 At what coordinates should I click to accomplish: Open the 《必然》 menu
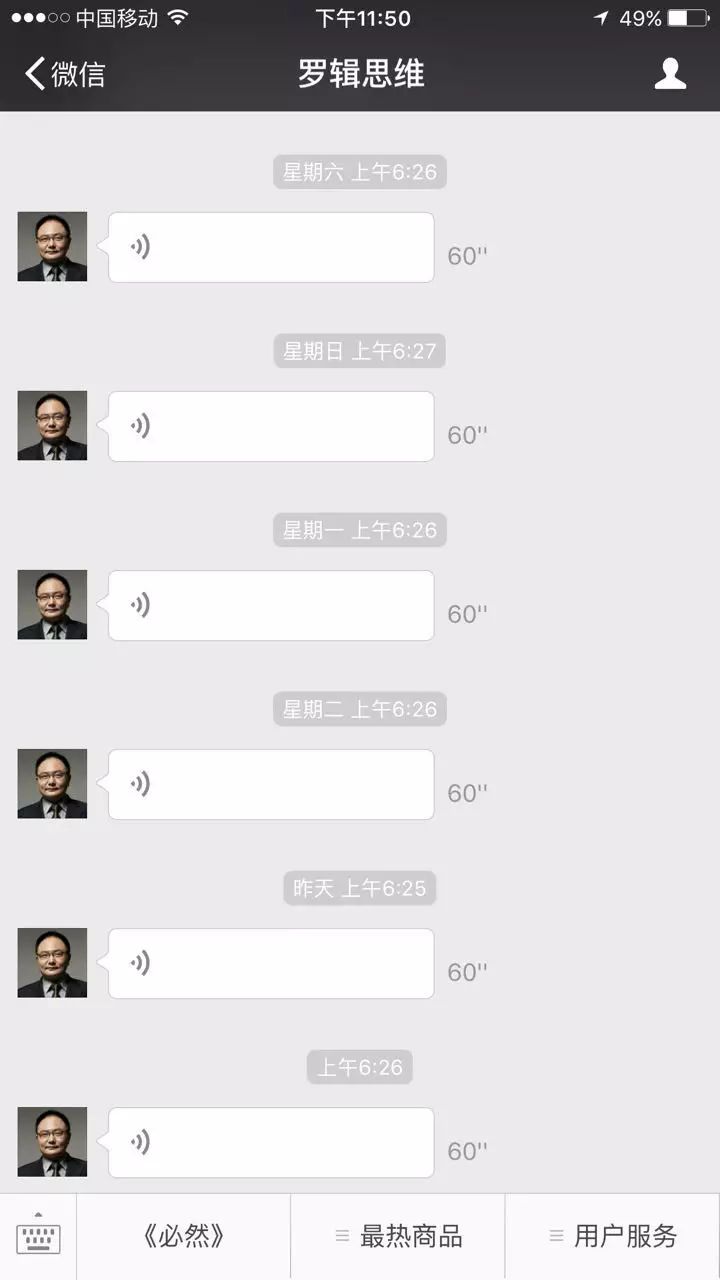(x=184, y=1237)
